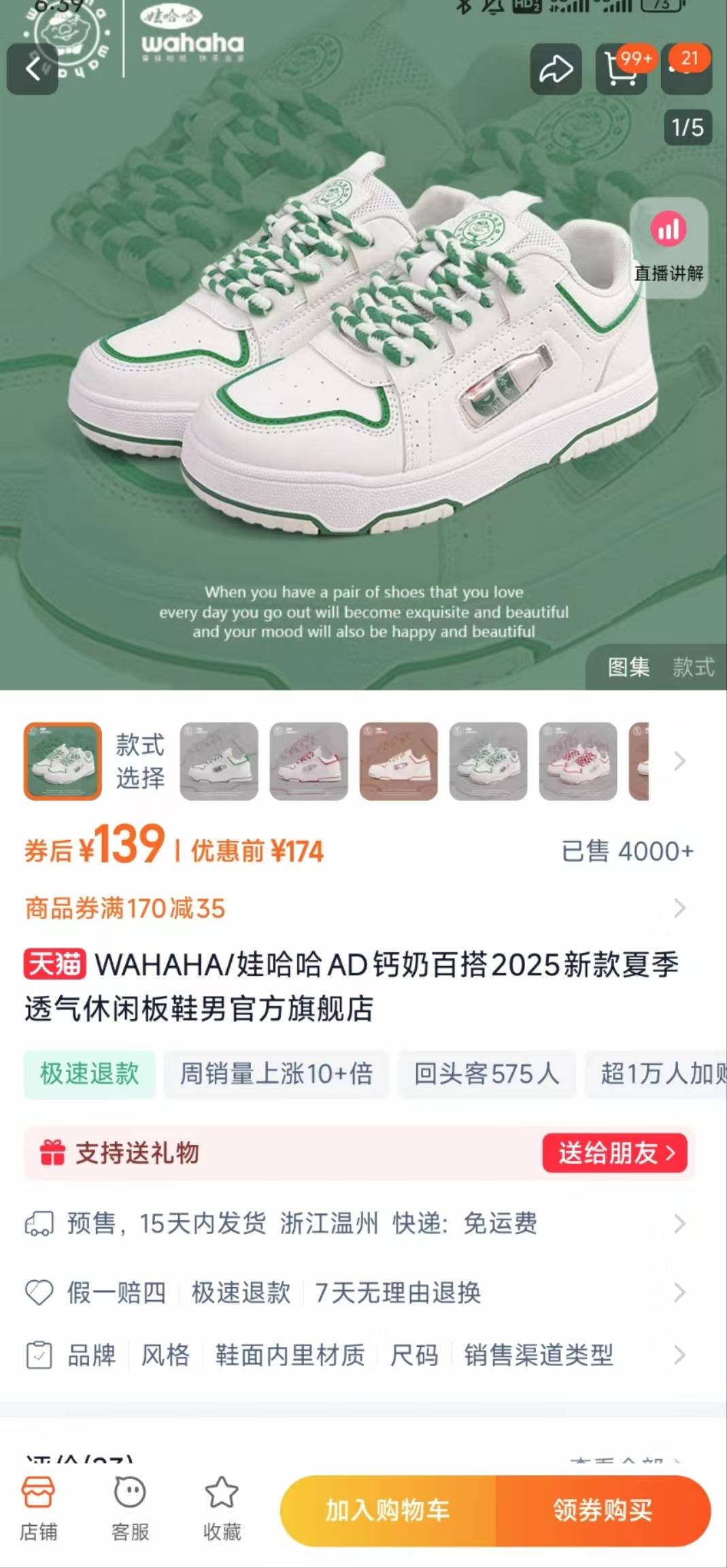This screenshot has height=1568, width=727.
Task: Tap 加入购物车 to add to cart
Action: [x=388, y=1510]
